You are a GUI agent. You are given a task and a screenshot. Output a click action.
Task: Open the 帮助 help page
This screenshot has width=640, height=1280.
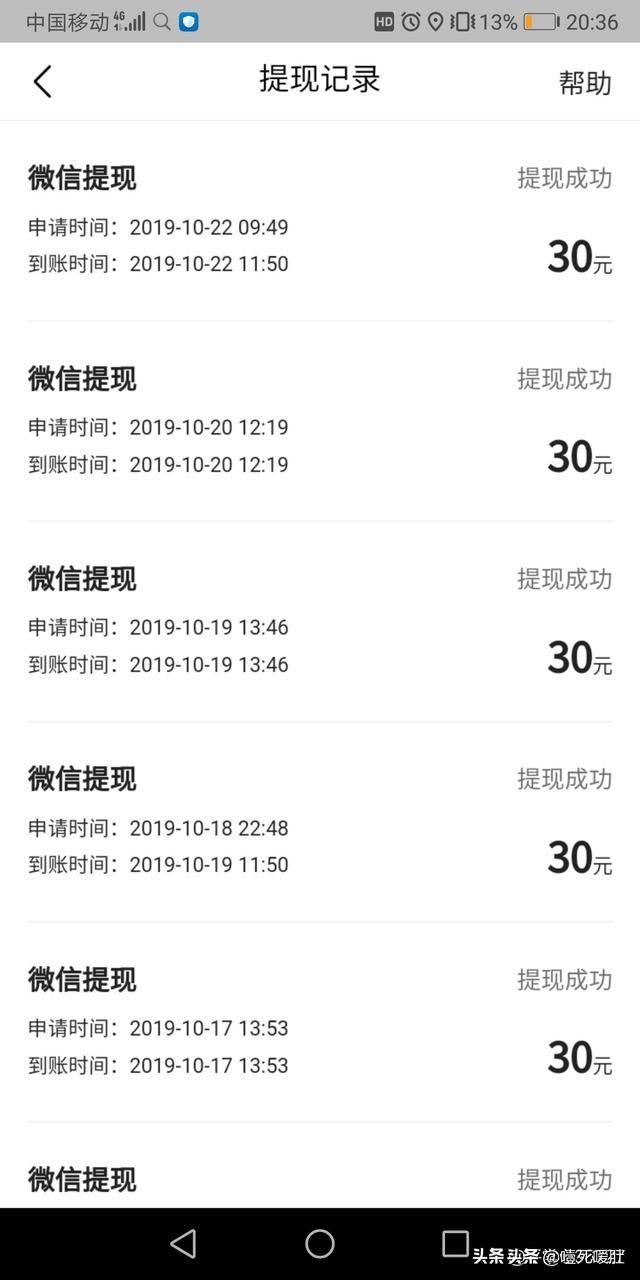(x=585, y=83)
